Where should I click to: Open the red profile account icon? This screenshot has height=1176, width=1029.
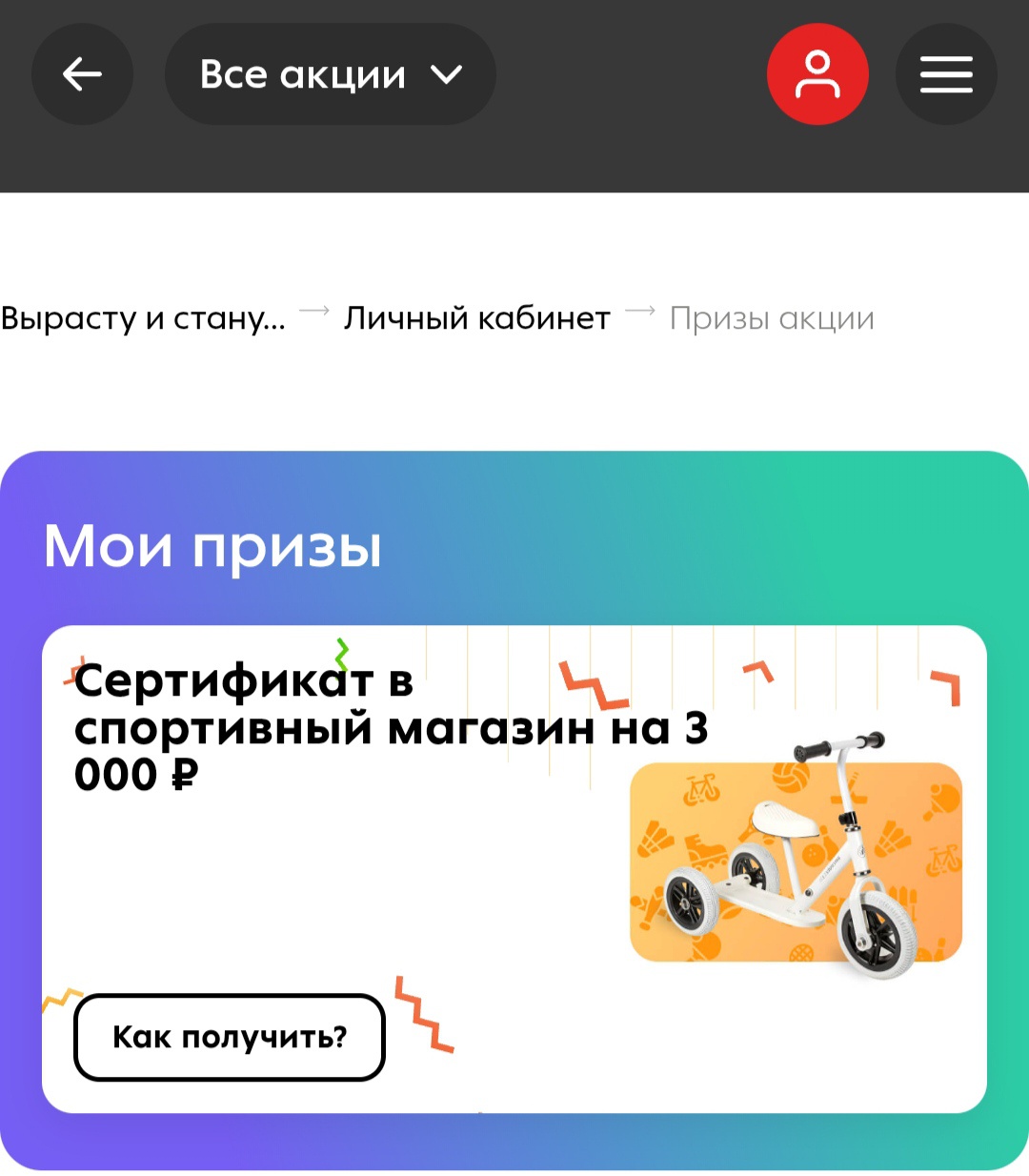817,74
